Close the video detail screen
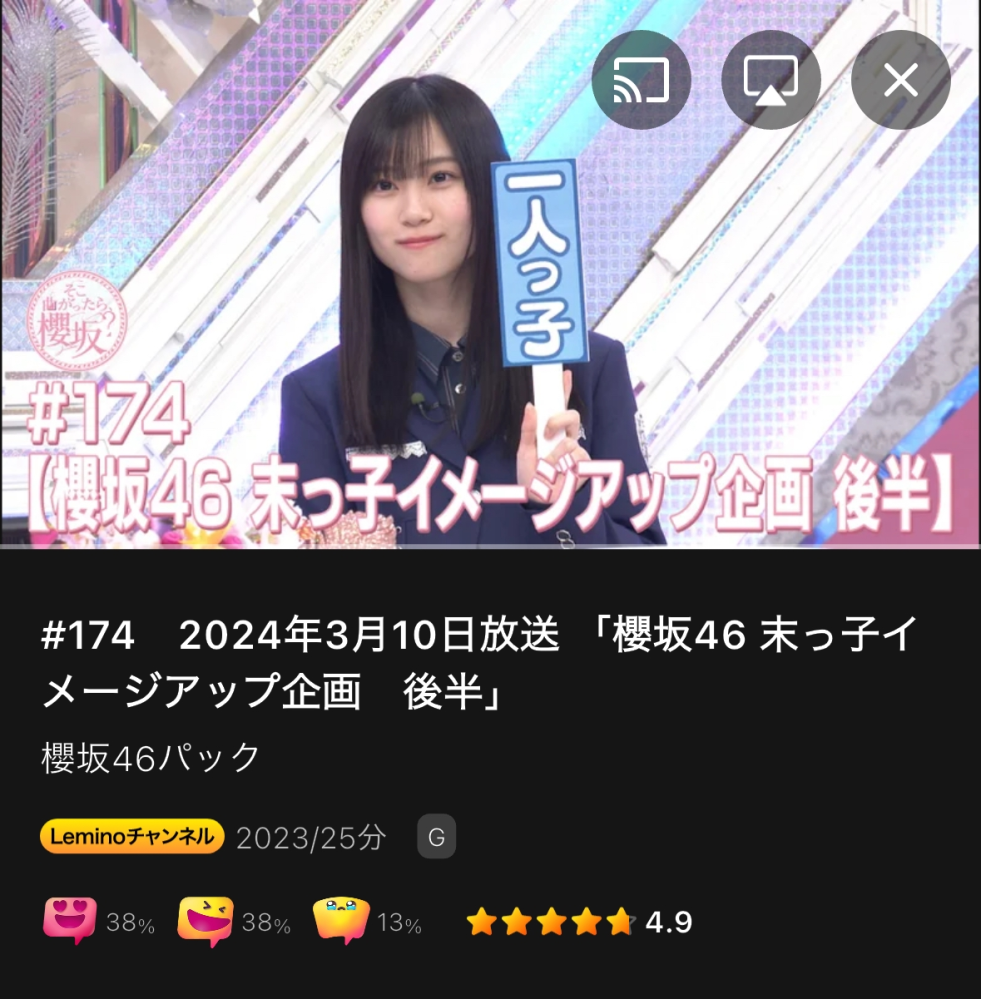Screen dimensions: 981x999 coord(900,82)
